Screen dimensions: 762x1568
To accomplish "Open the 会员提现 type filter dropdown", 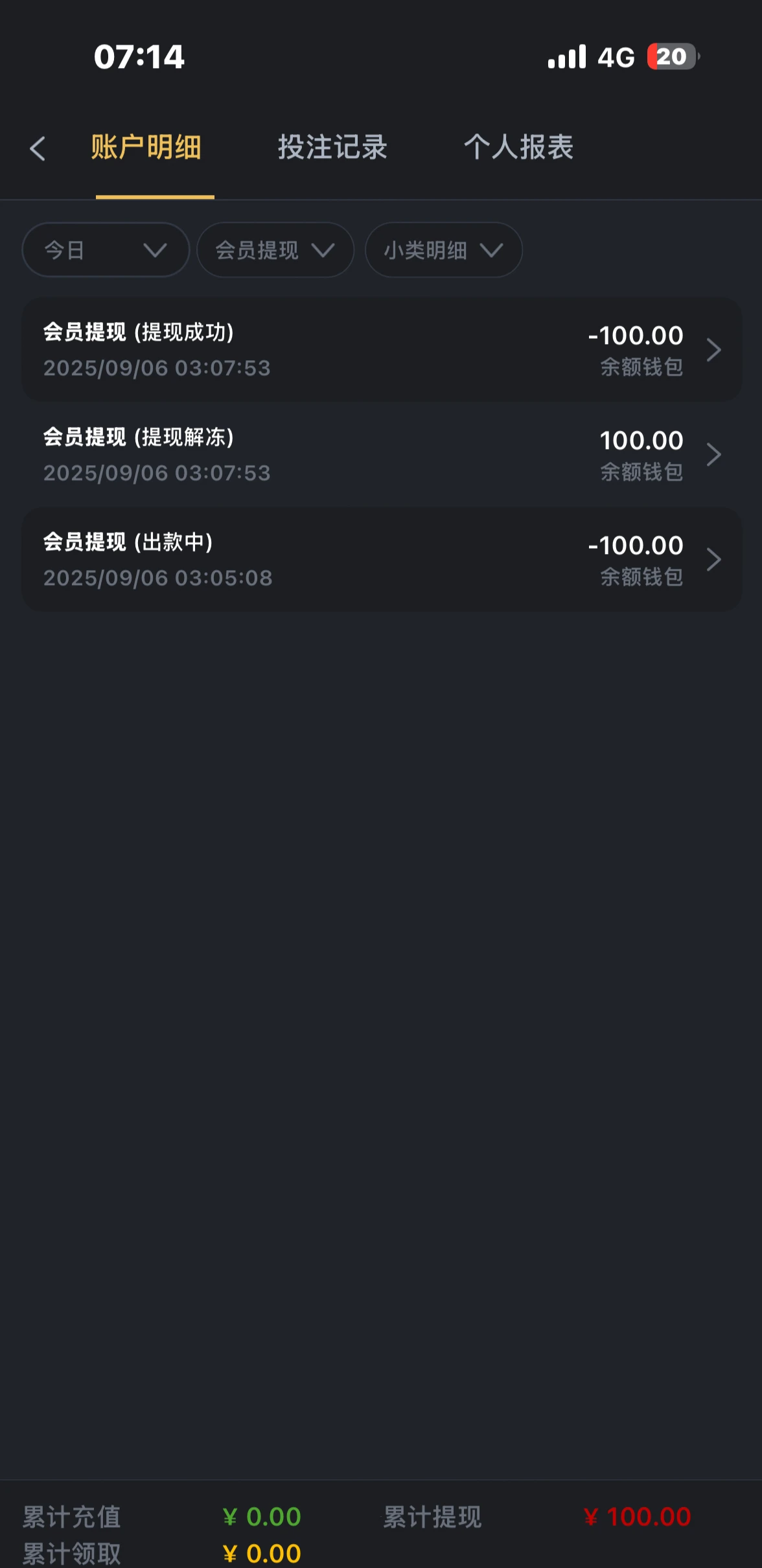I will (x=275, y=250).
